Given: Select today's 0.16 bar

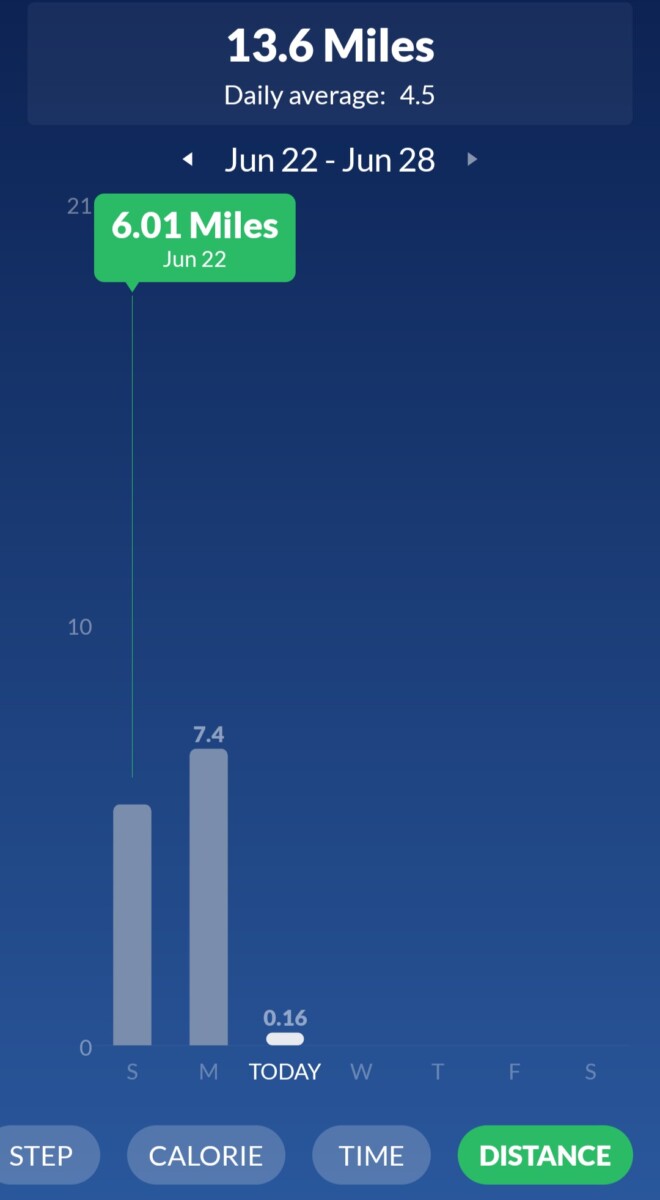Looking at the screenshot, I should tap(285, 1039).
